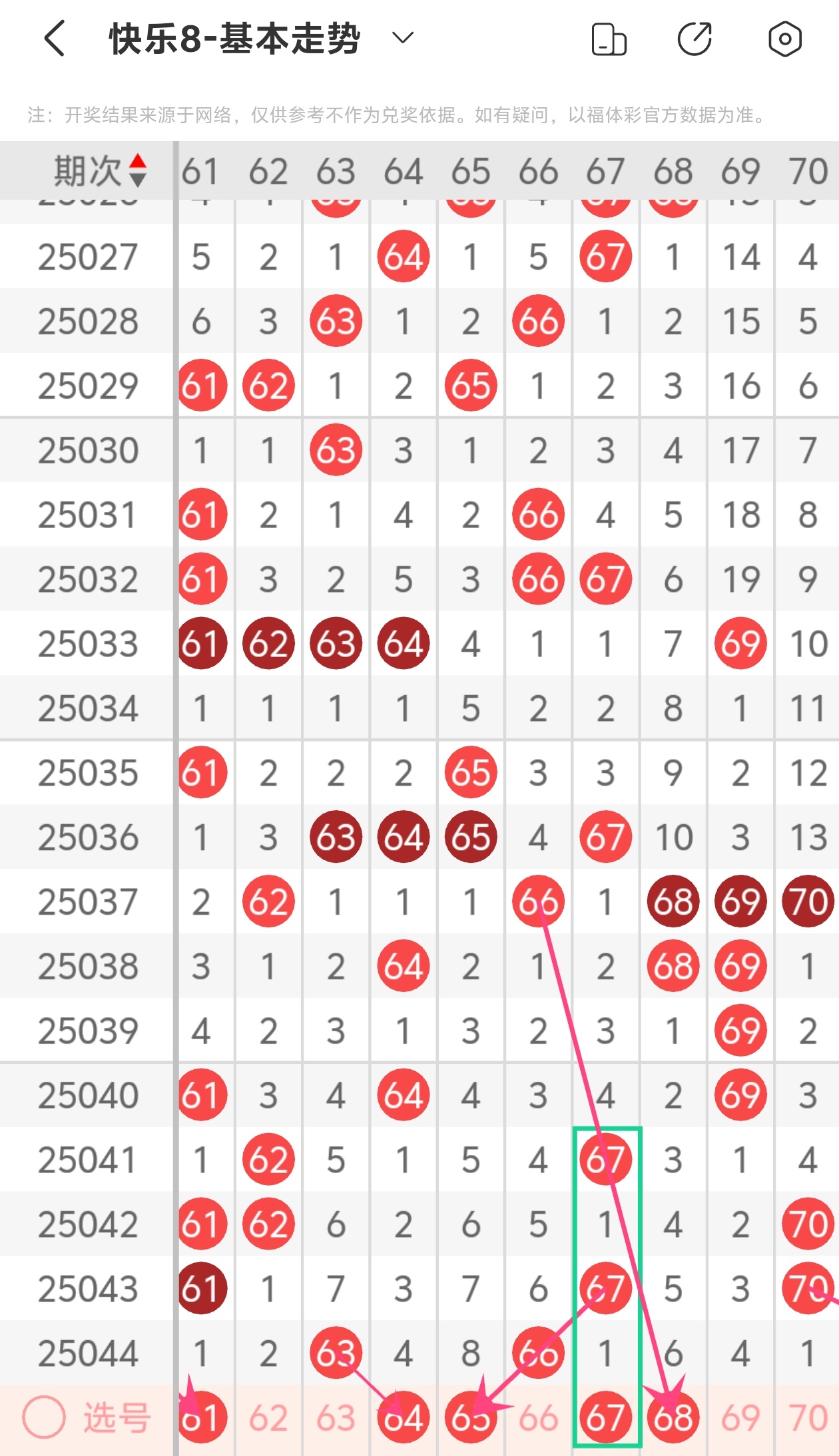Deselect number 67 in the 选号 row
The image size is (839, 1456).
(605, 1418)
